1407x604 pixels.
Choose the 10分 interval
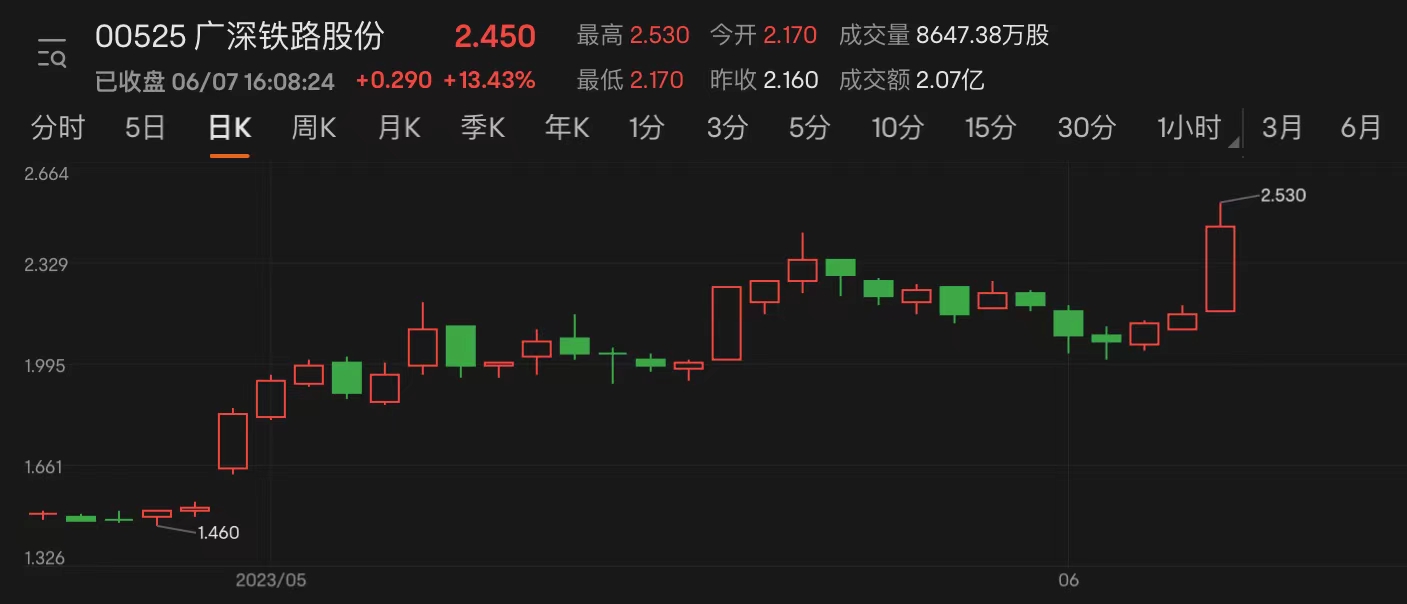point(896,128)
